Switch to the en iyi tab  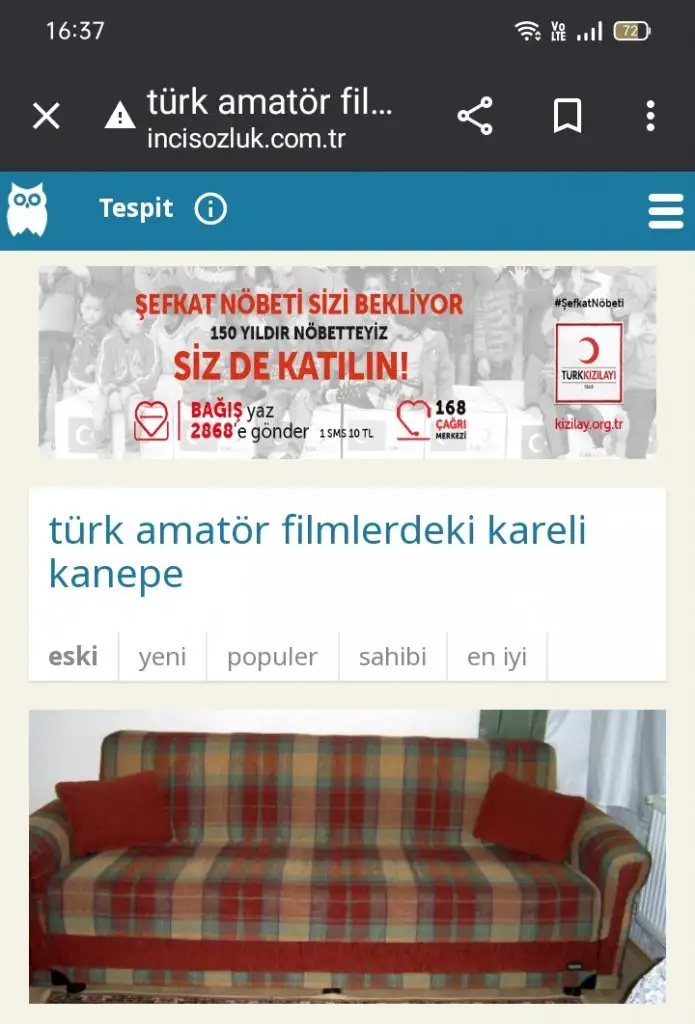pos(497,657)
